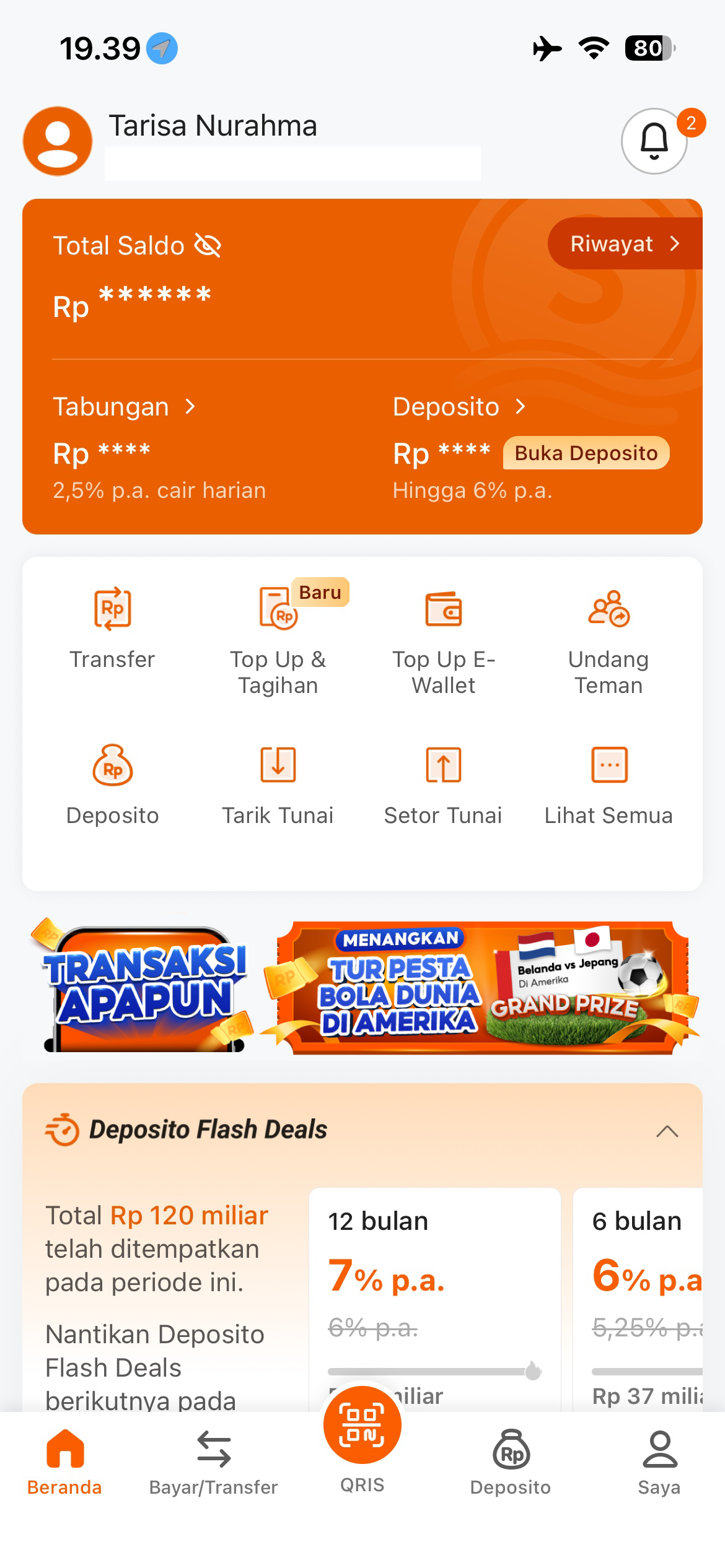Open Tabungan savings details
This screenshot has width=725, height=1568.
(x=124, y=407)
